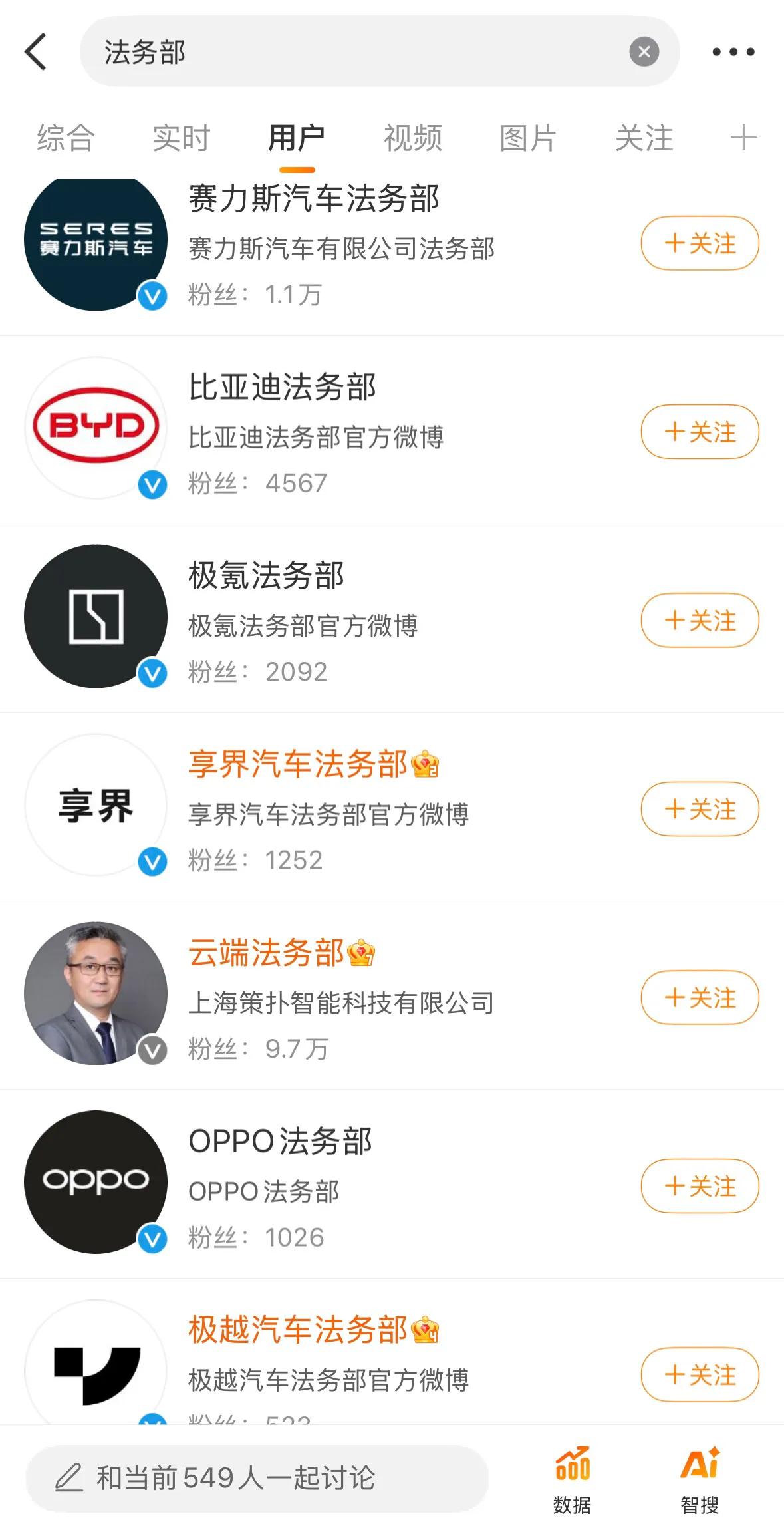Viewport: 784px width, 1540px height.
Task: Follow OPPO法务部
Action: [x=700, y=1186]
